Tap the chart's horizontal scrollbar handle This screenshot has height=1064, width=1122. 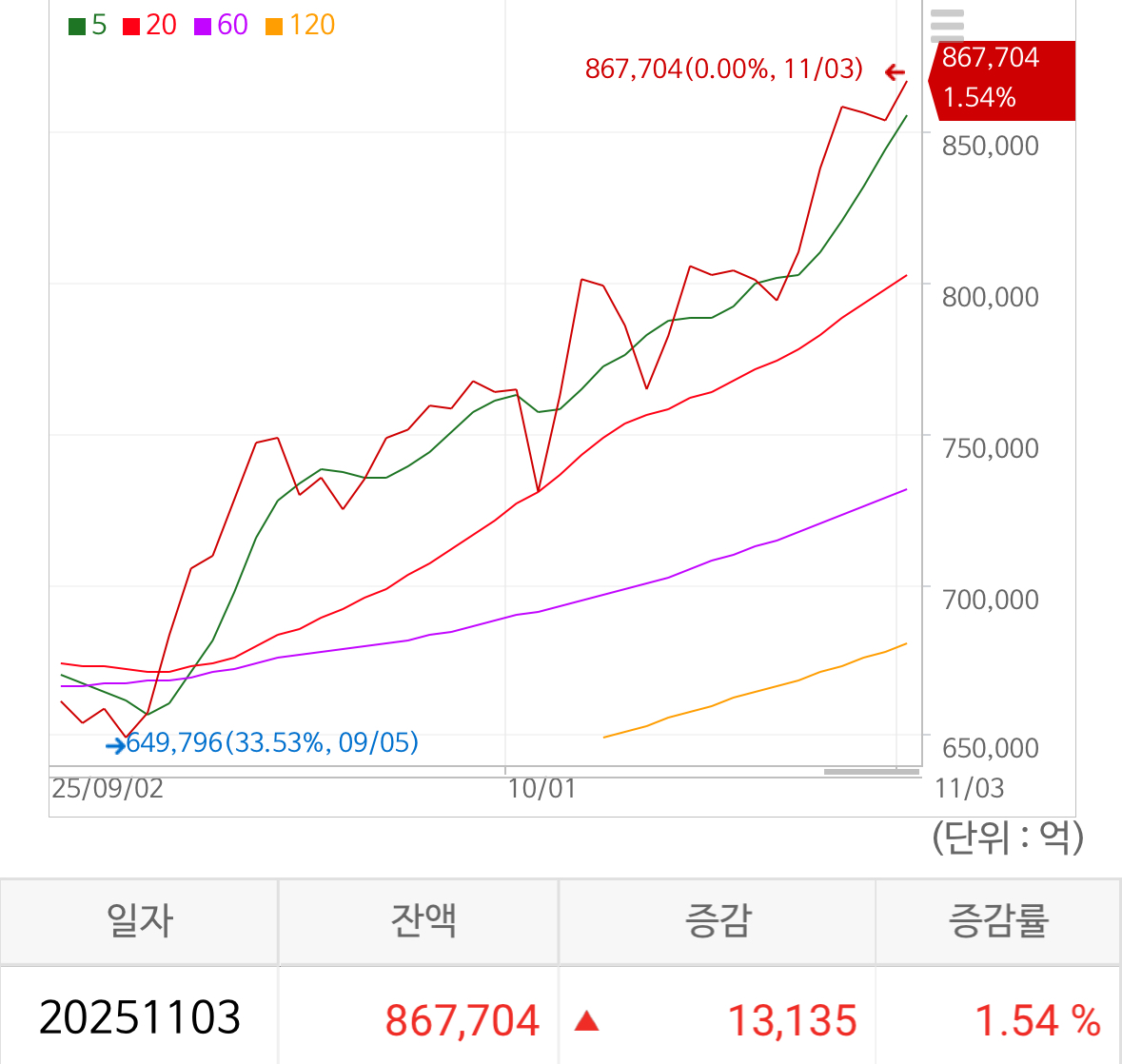pyautogui.click(x=872, y=771)
